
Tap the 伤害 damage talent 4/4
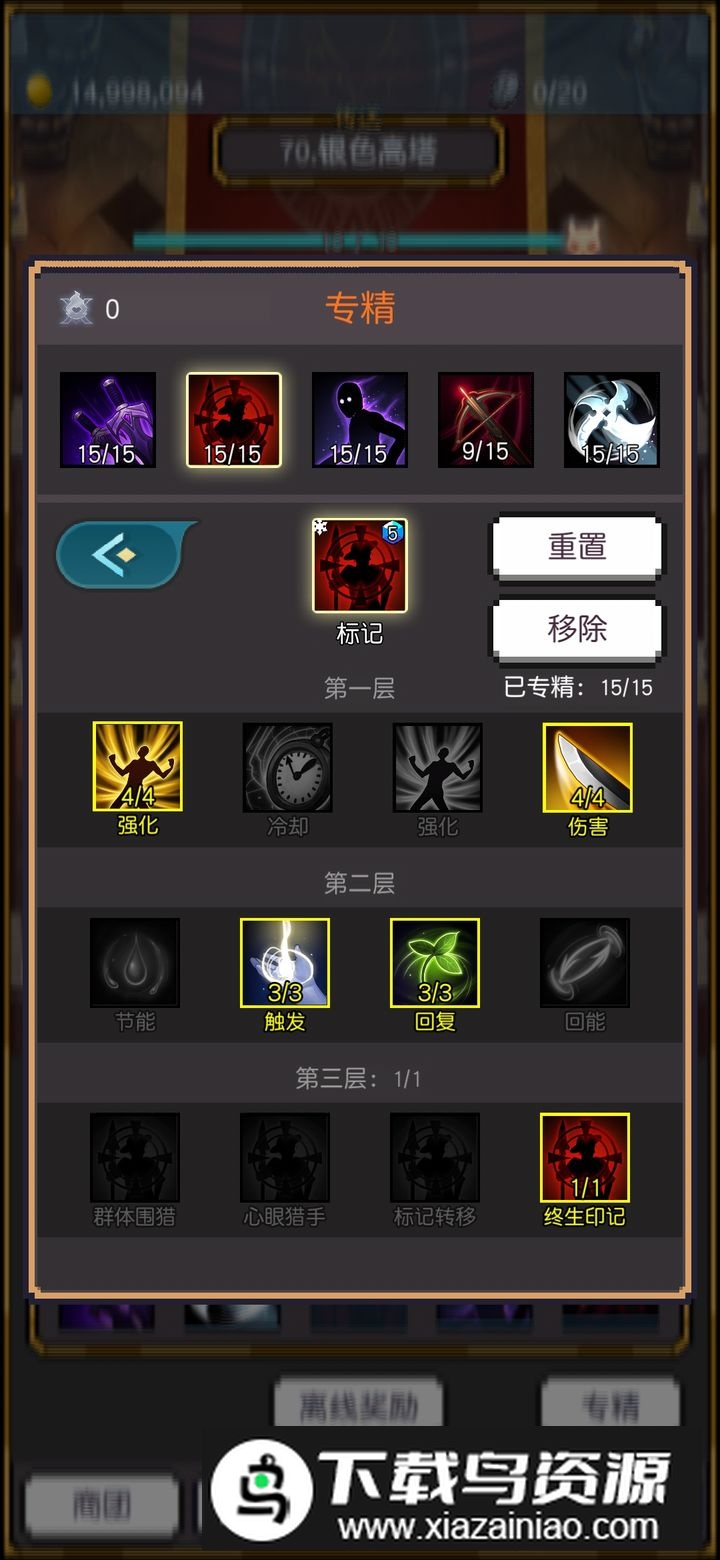point(587,768)
